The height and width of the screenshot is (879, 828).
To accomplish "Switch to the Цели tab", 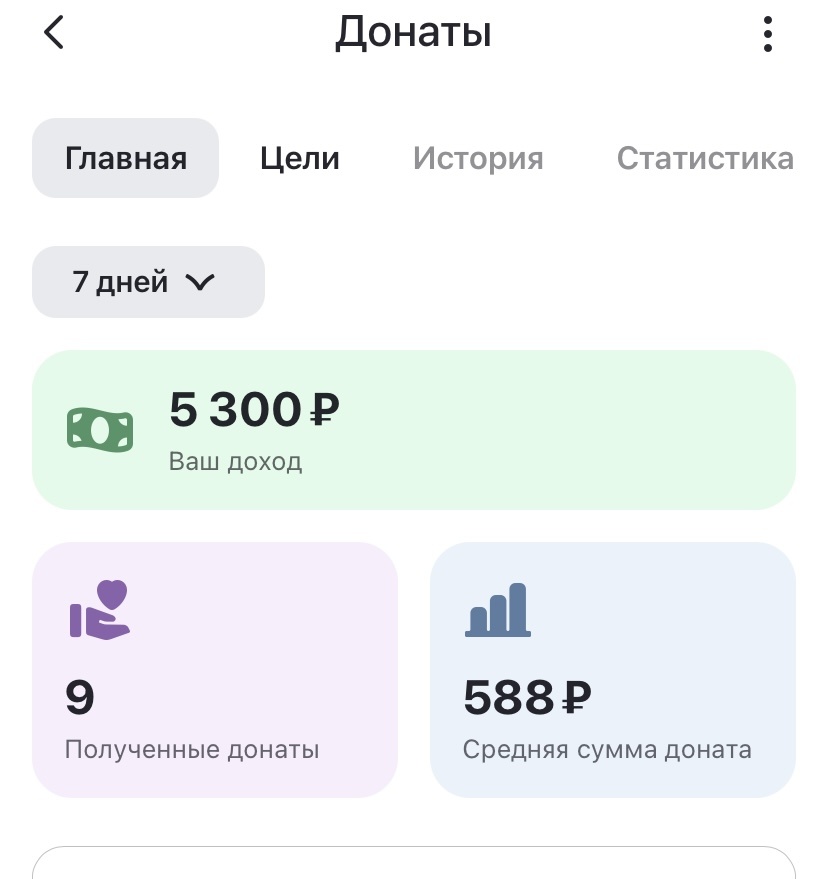I will click(x=299, y=158).
